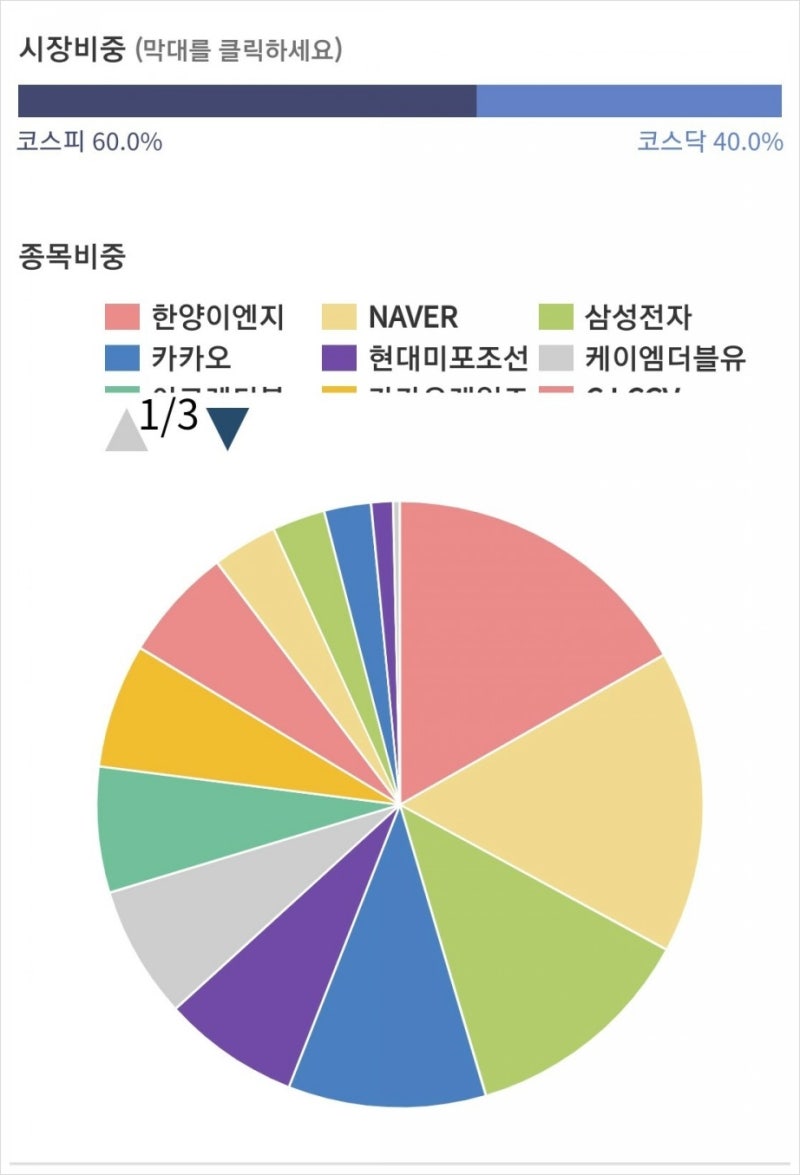
Task: Click the NAVER yellow legend swatch
Action: 338,315
